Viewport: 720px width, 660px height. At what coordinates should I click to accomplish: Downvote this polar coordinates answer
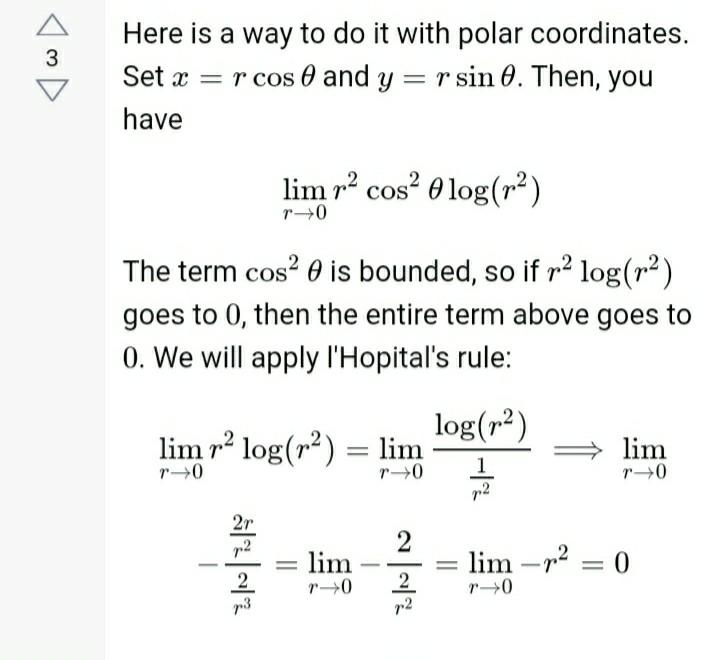(51, 91)
